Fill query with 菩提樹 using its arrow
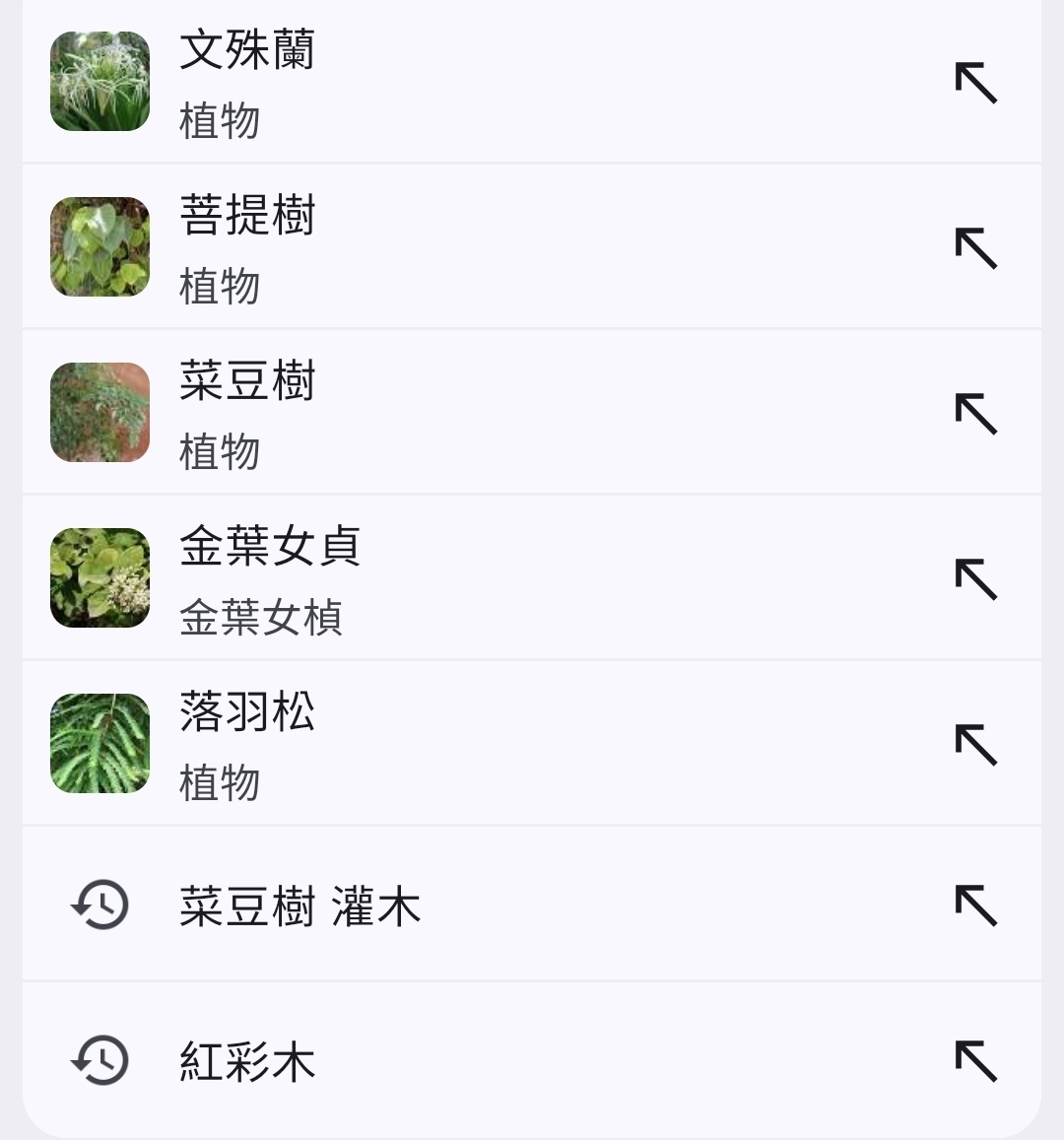This screenshot has height=1140, width=1064. click(976, 248)
